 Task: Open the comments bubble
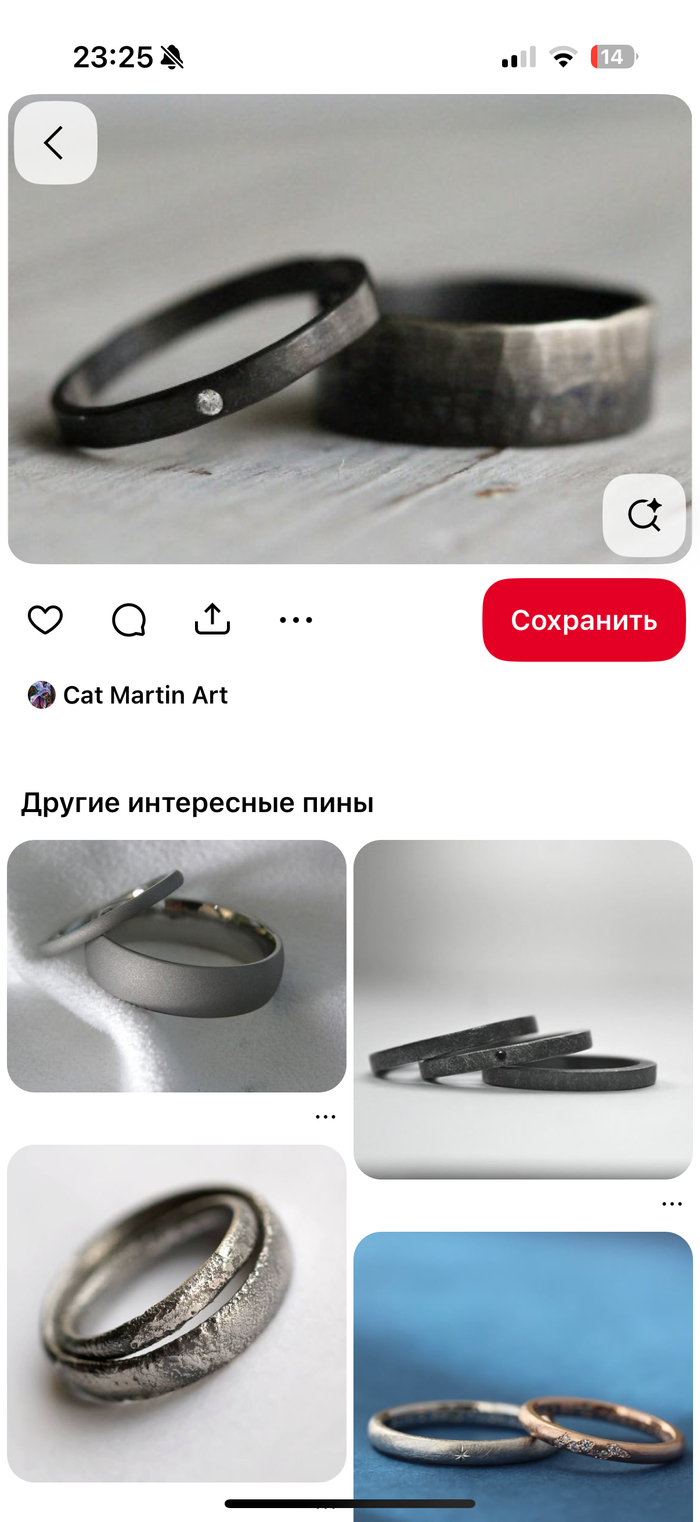[x=129, y=620]
